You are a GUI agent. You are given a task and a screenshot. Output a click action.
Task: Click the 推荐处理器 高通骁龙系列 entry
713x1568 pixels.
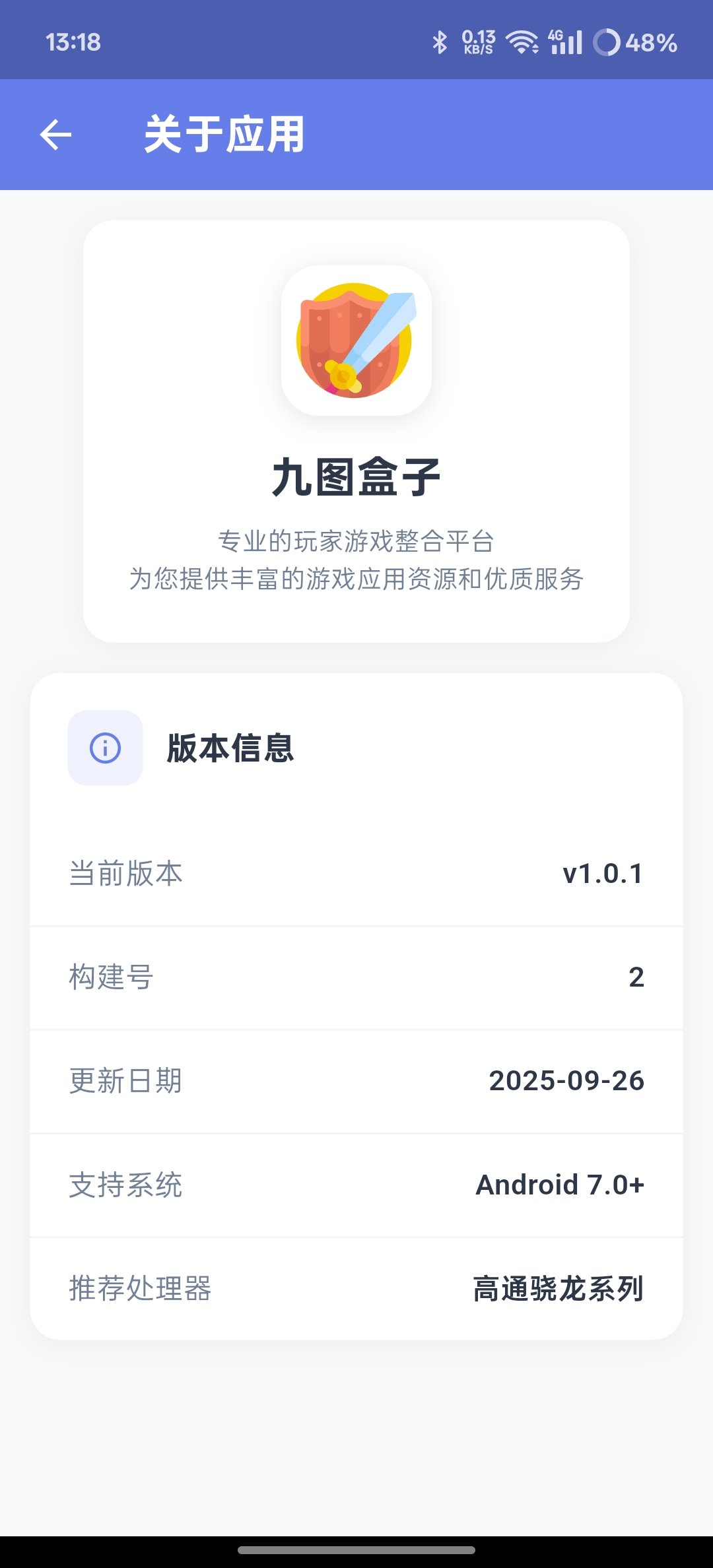pos(356,1290)
